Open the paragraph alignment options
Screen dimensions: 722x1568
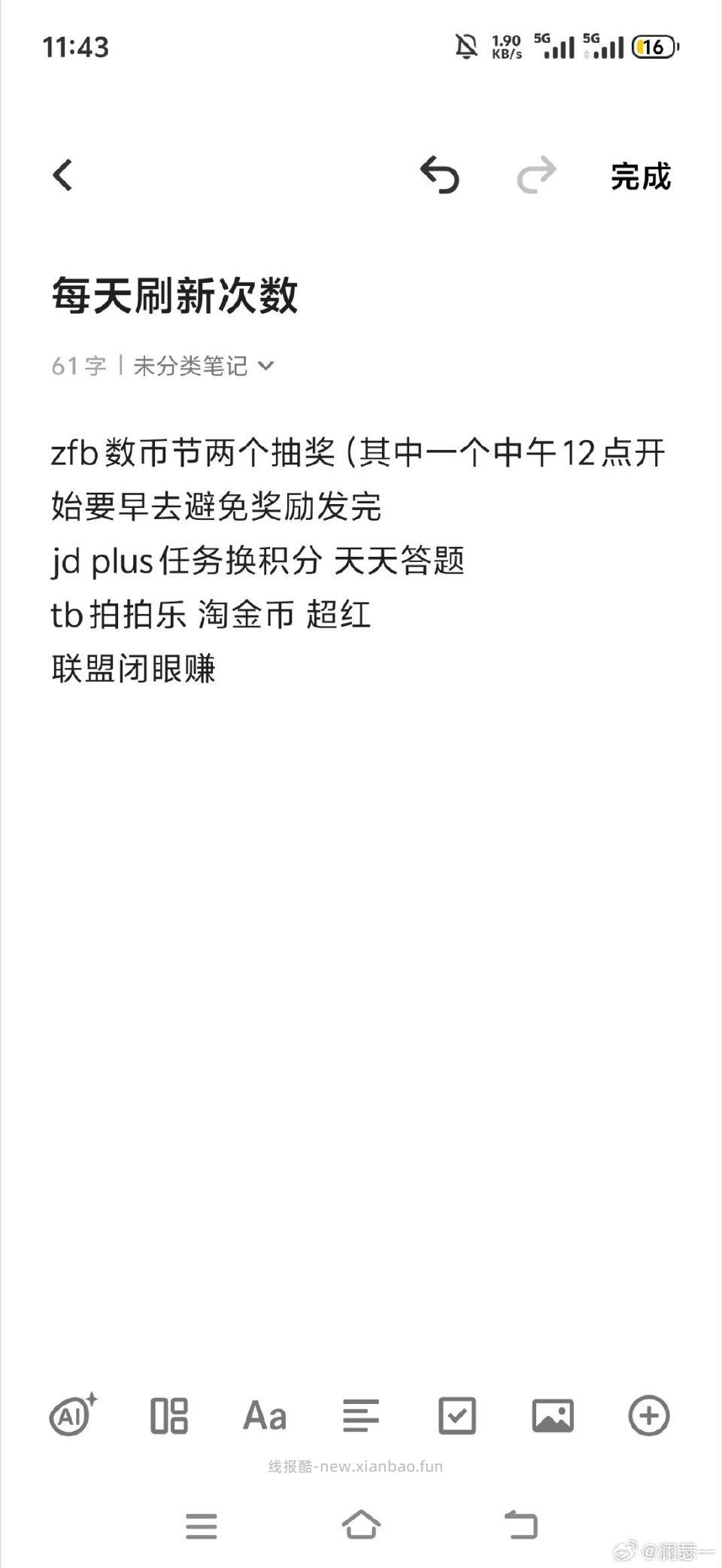click(x=360, y=1415)
